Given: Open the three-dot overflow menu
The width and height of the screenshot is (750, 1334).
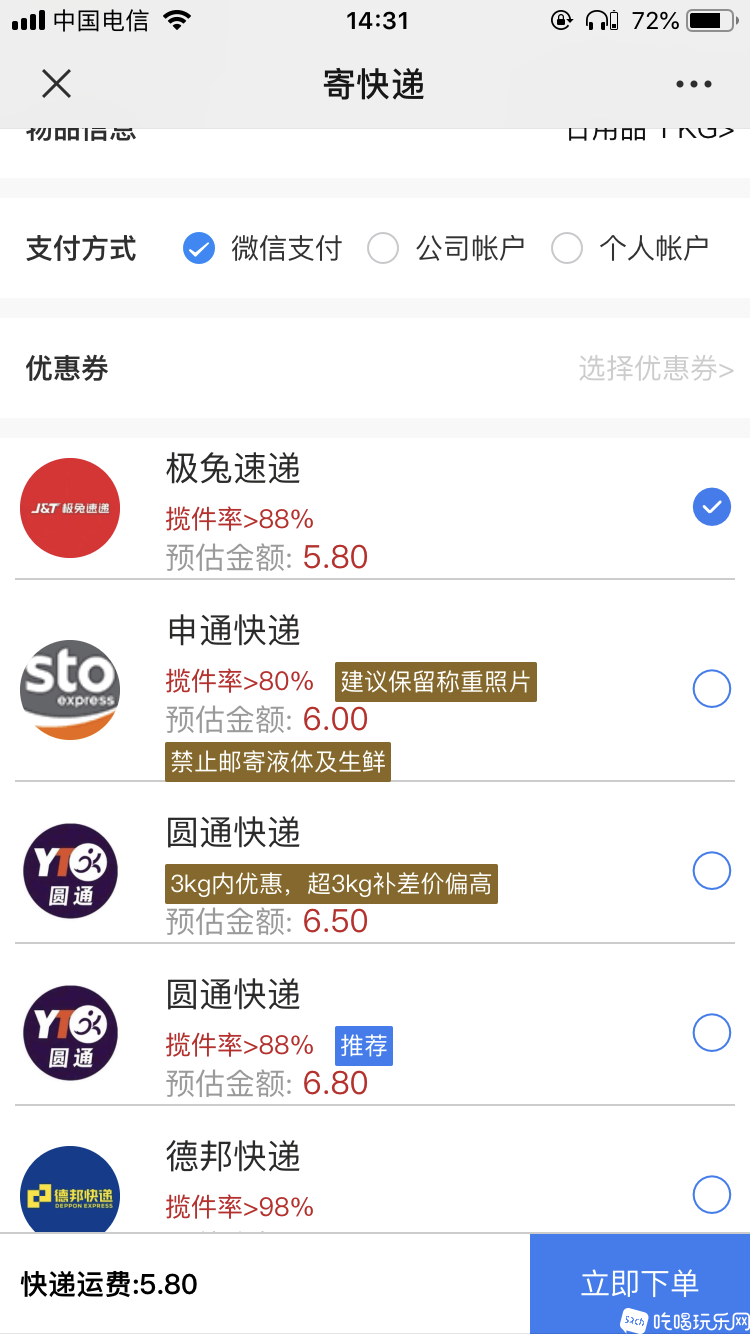Looking at the screenshot, I should coord(693,85).
